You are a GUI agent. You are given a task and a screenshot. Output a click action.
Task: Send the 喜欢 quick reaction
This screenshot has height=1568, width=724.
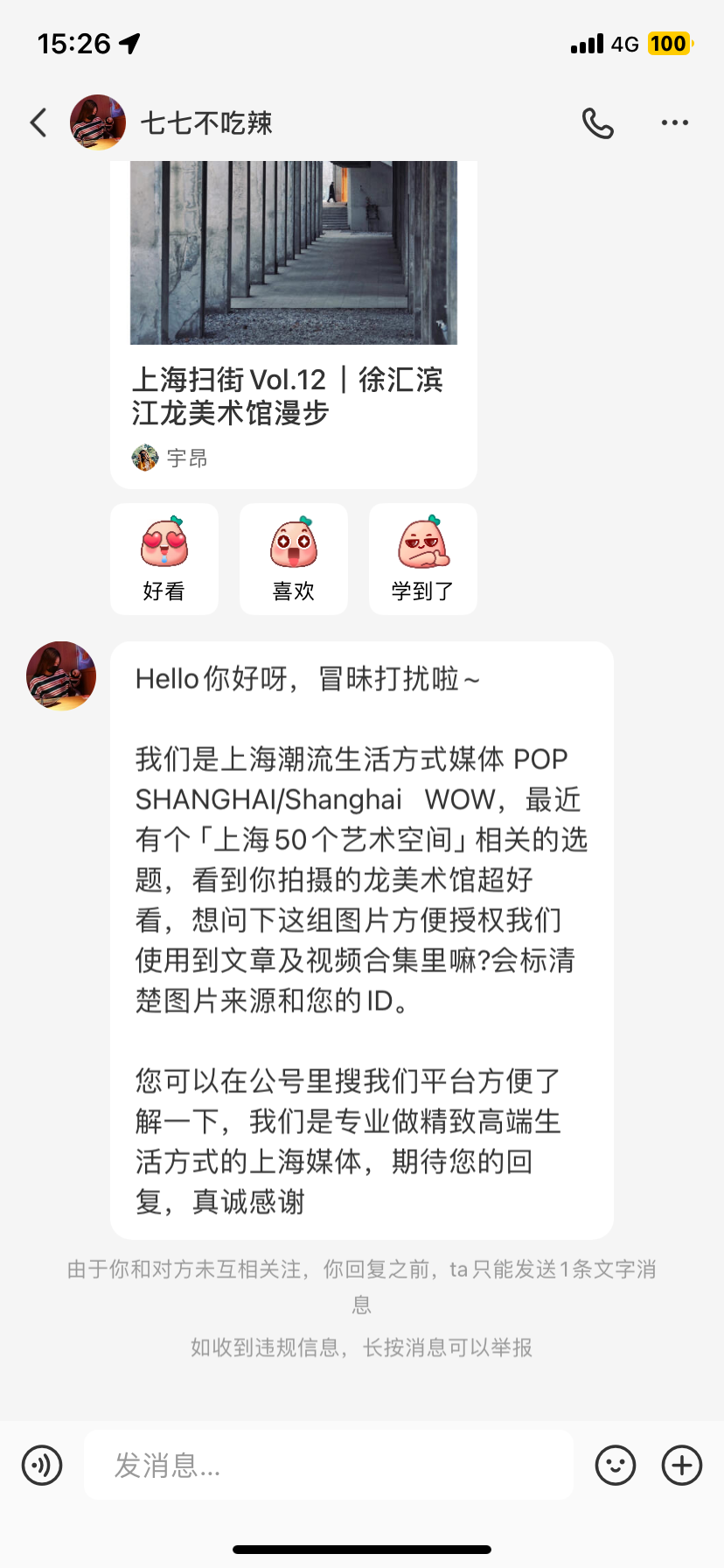tap(294, 559)
